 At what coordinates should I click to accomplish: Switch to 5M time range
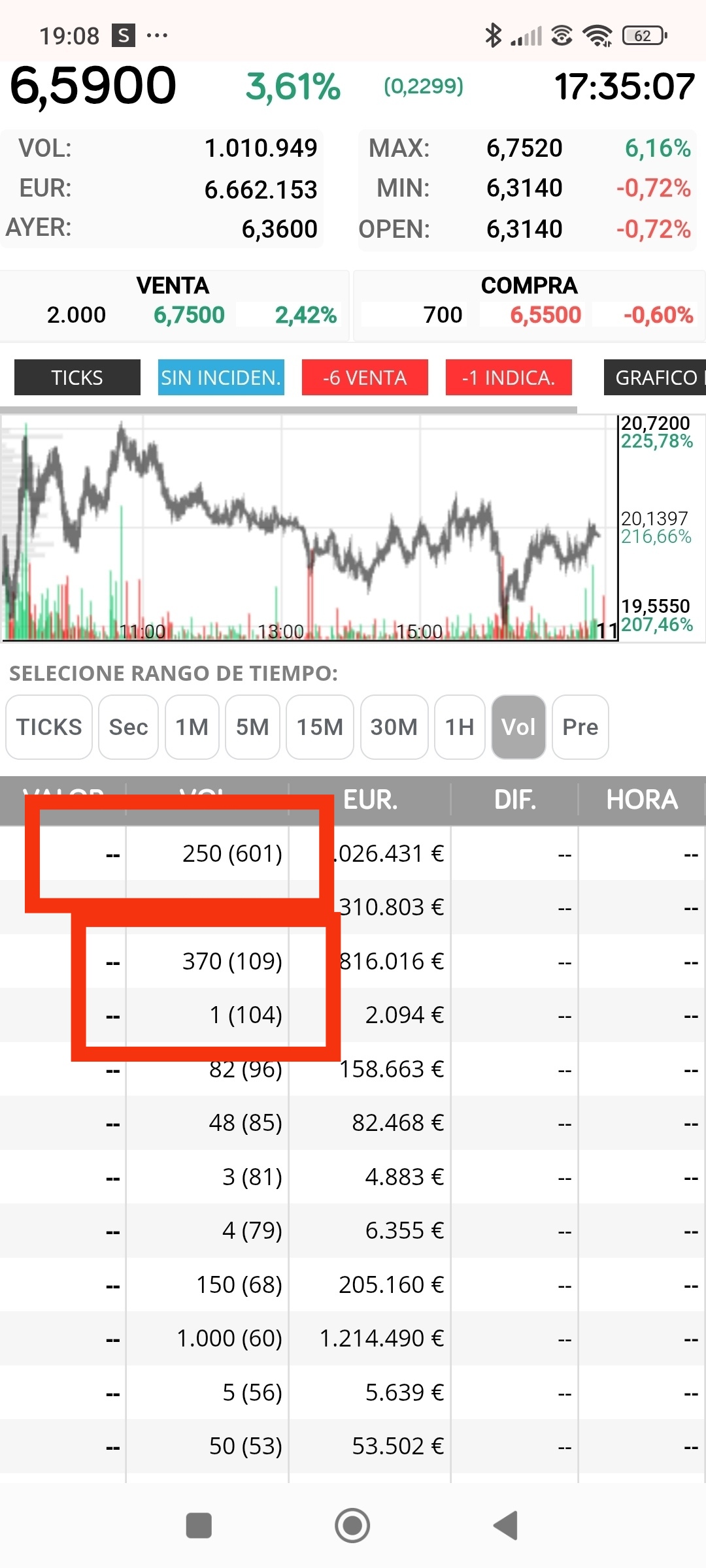click(252, 727)
